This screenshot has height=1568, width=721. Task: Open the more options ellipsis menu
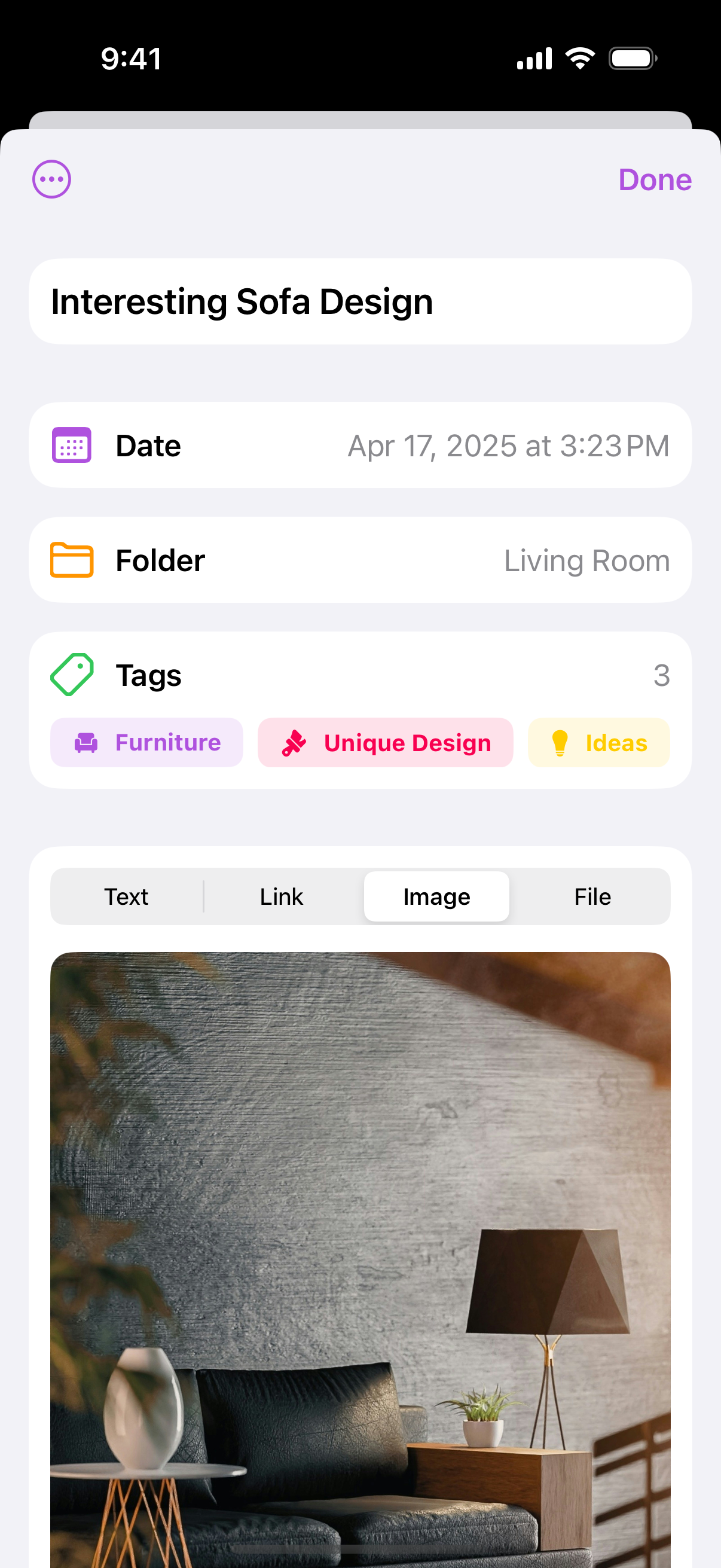click(52, 179)
